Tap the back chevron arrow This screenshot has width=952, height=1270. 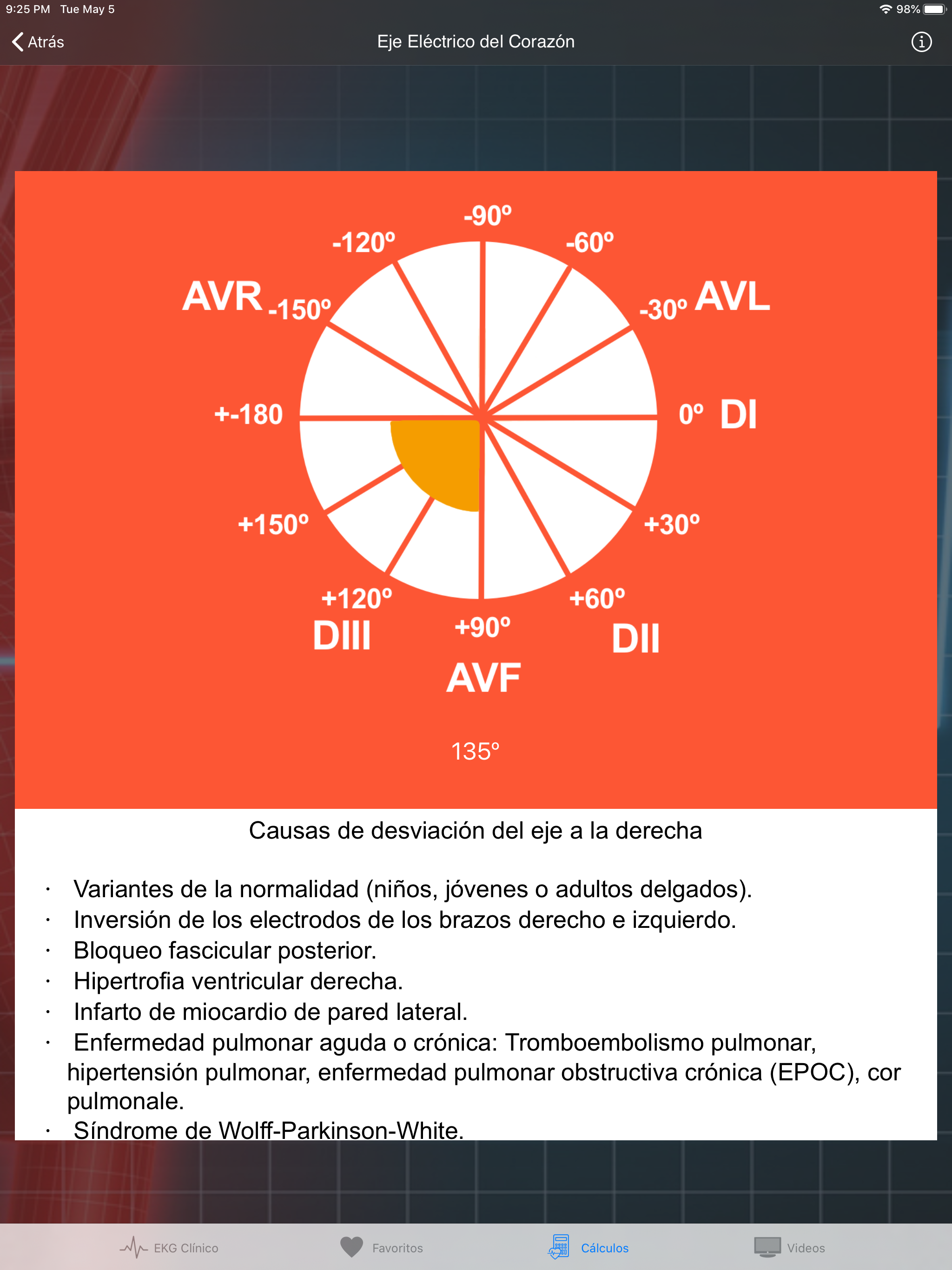[17, 41]
